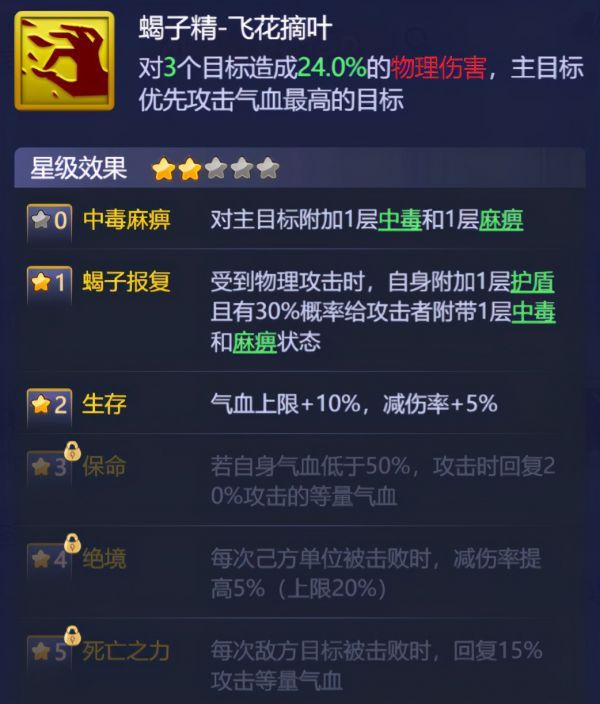This screenshot has width=600, height=704.
Task: Open the 麻痹 link in the 蝎子报复 row
Action: (x=254, y=342)
